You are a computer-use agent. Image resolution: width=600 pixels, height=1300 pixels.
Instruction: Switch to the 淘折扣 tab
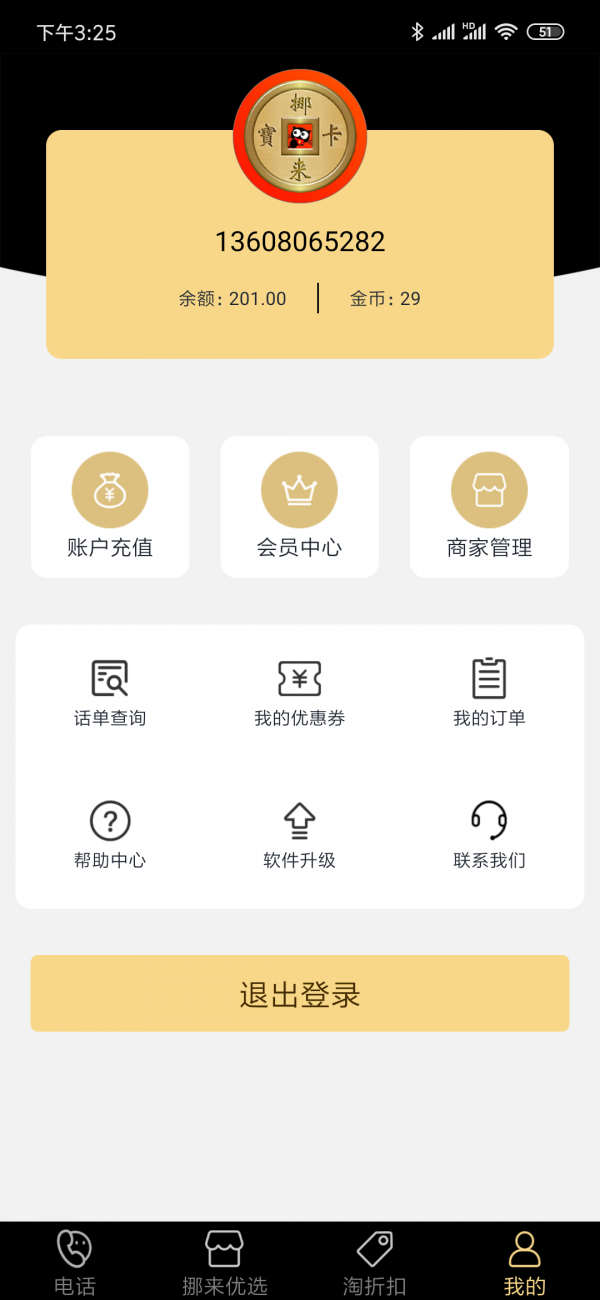coord(375,1262)
